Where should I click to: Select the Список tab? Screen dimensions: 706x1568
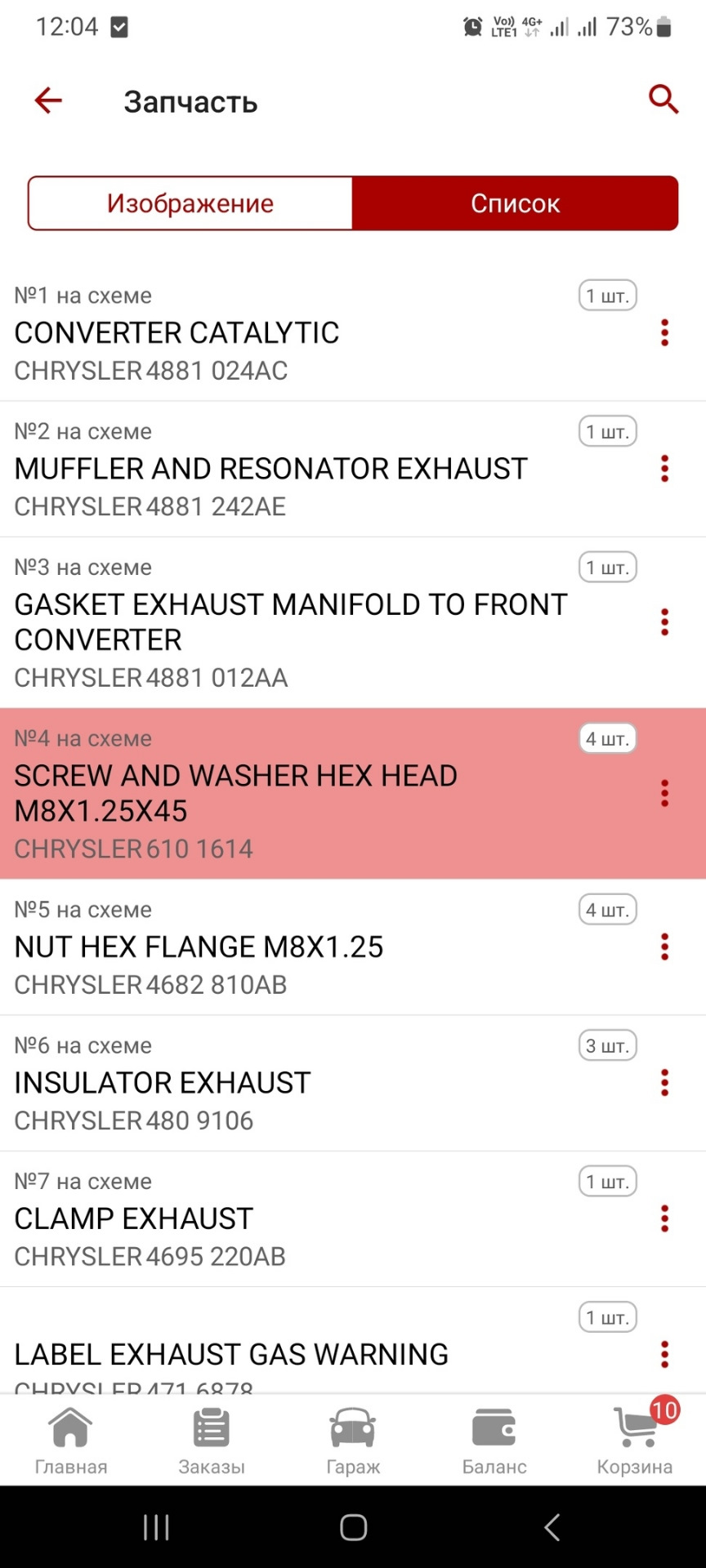(515, 203)
